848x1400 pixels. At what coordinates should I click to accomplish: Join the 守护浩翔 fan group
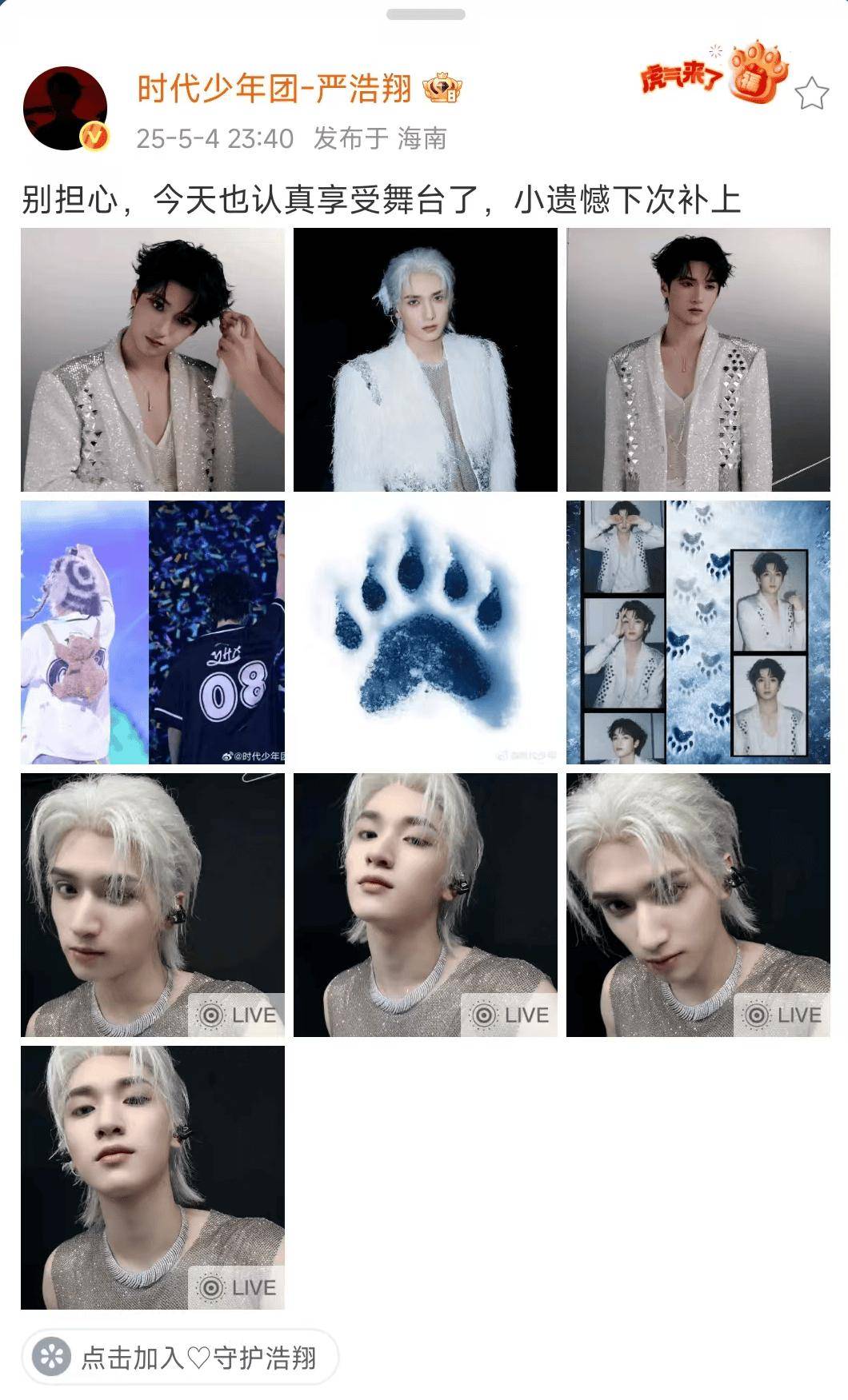pyautogui.click(x=181, y=1358)
